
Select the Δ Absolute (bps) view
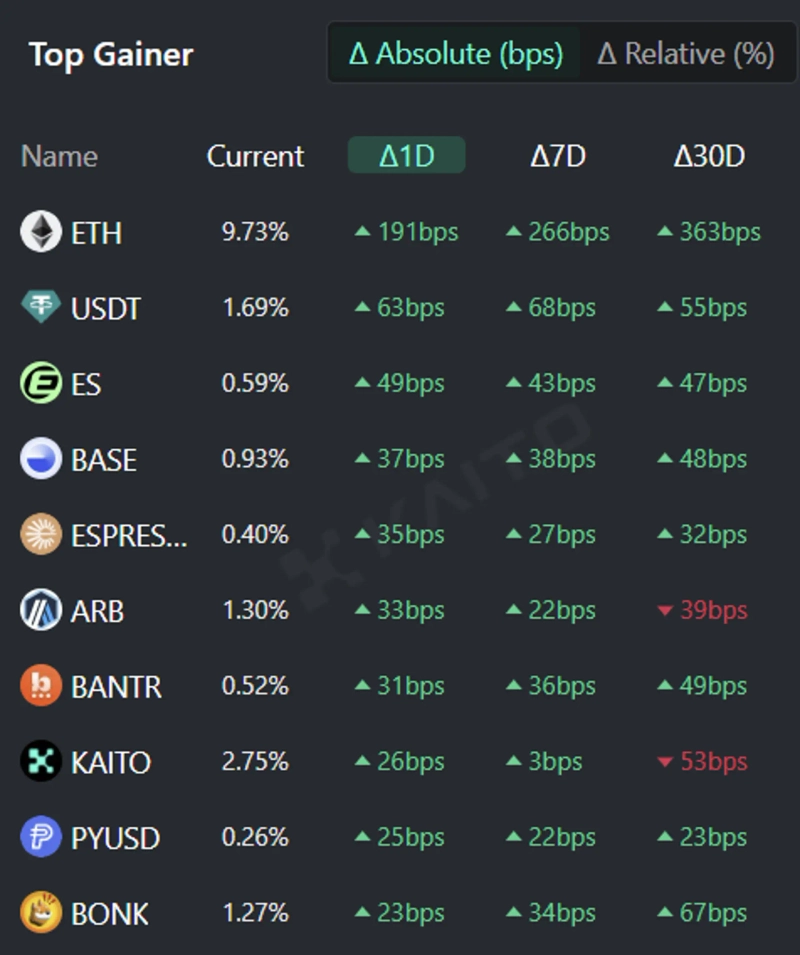(455, 54)
